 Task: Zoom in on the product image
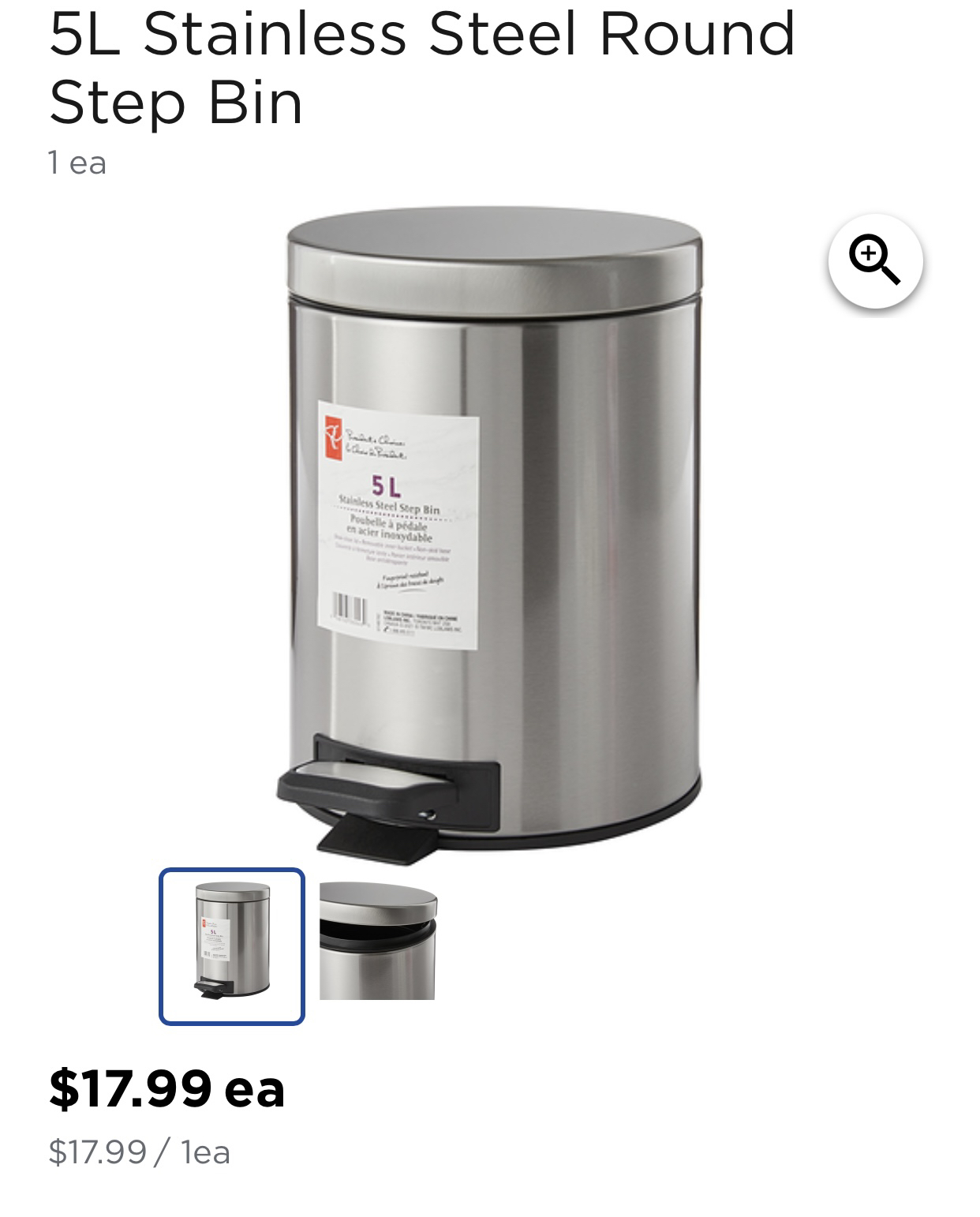click(875, 260)
